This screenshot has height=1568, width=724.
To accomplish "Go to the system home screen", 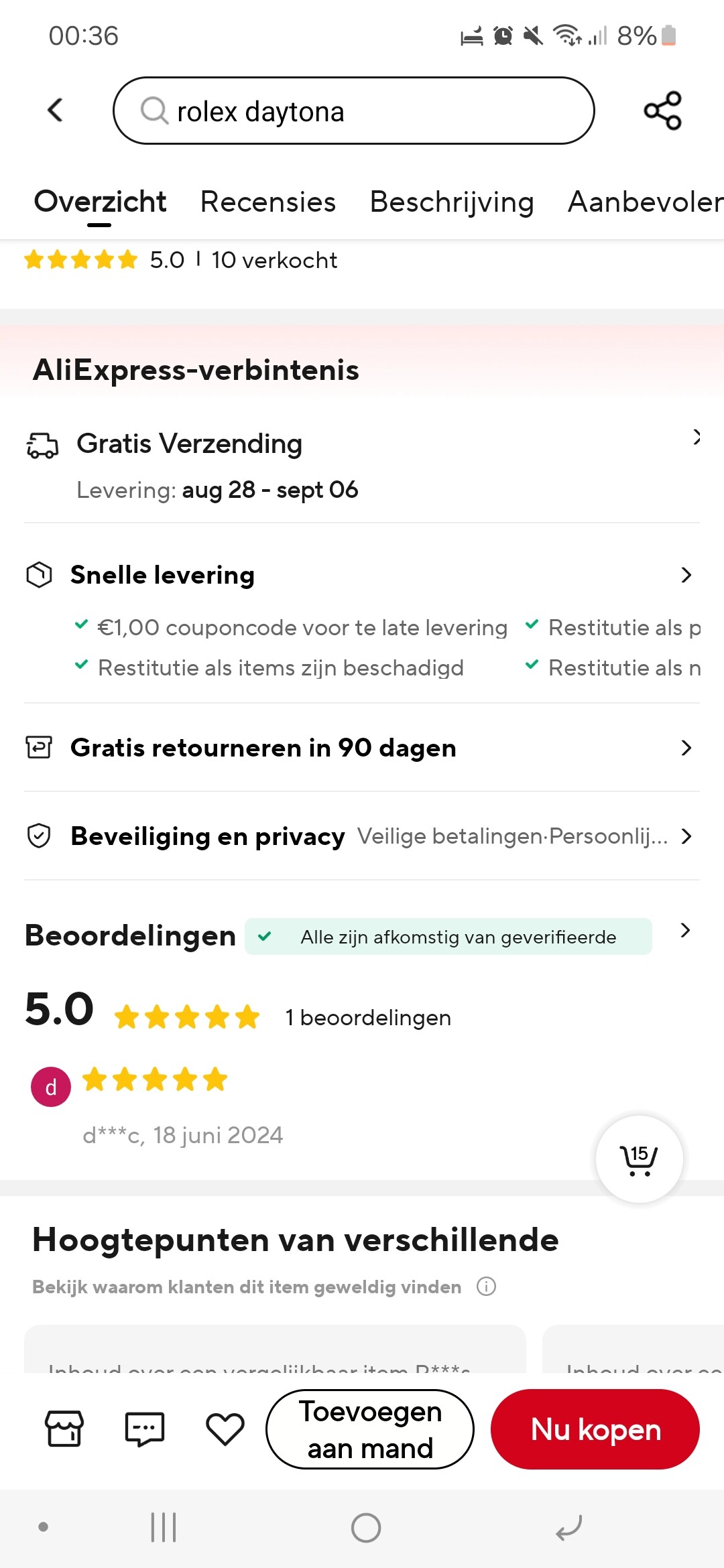I will click(366, 1528).
